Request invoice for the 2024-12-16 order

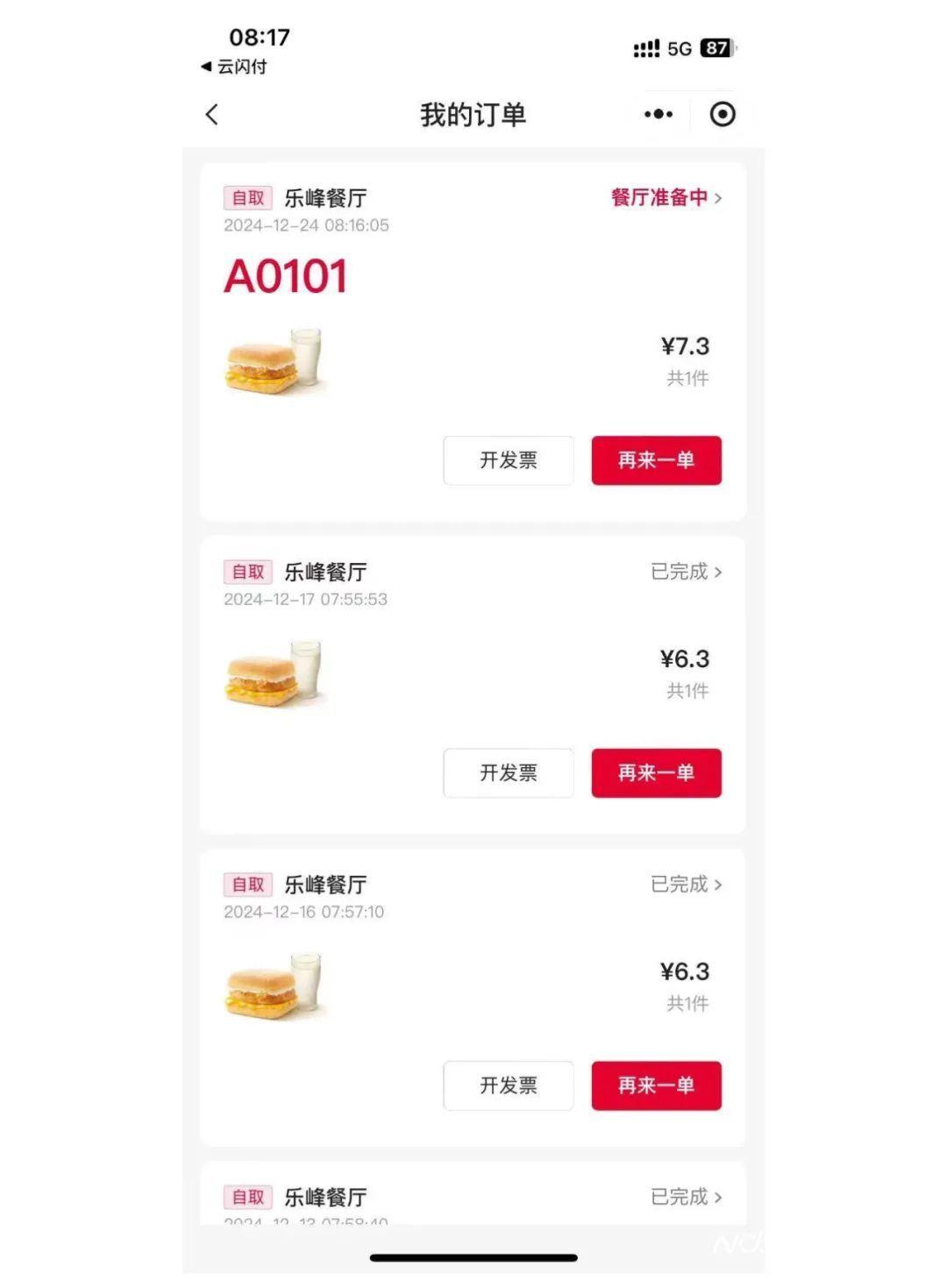(x=509, y=1085)
